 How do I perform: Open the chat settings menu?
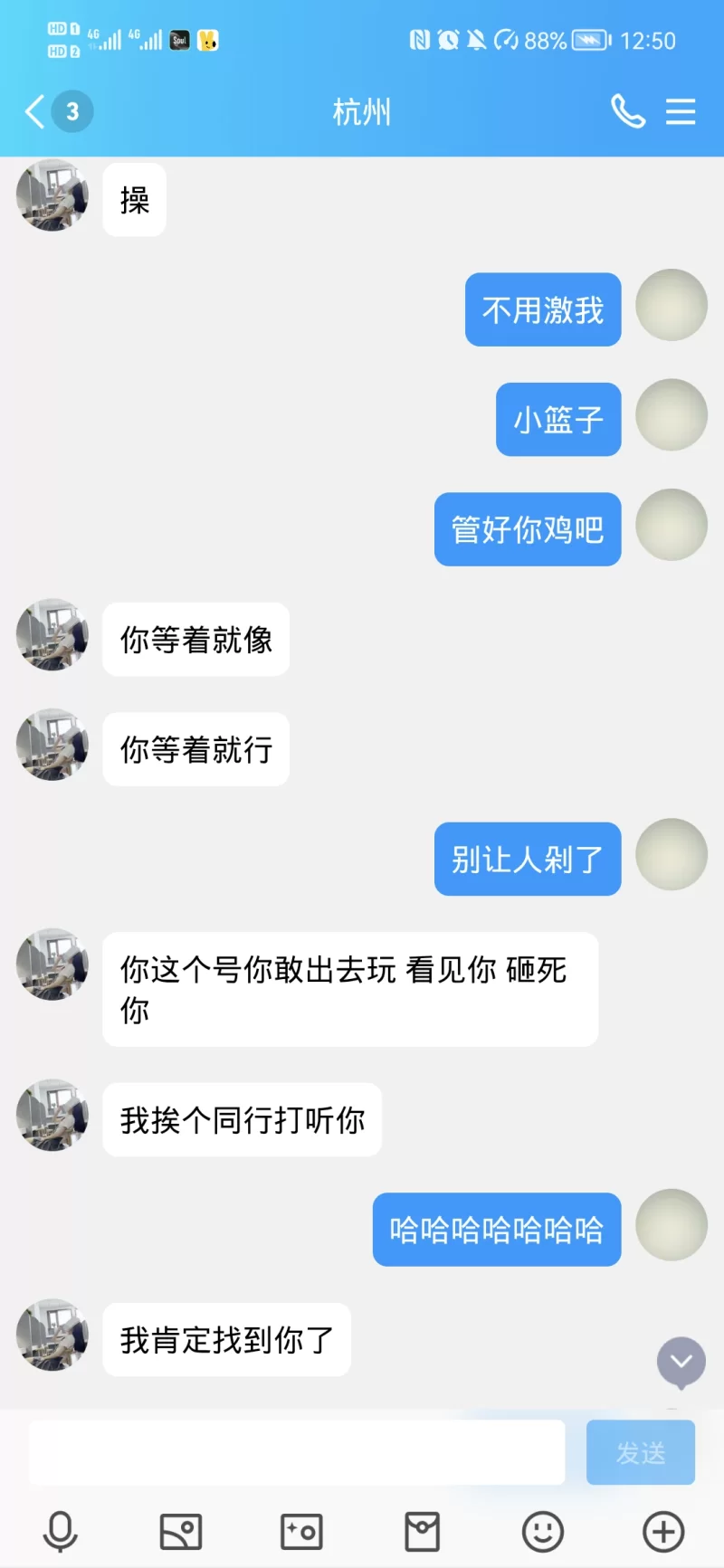point(681,112)
